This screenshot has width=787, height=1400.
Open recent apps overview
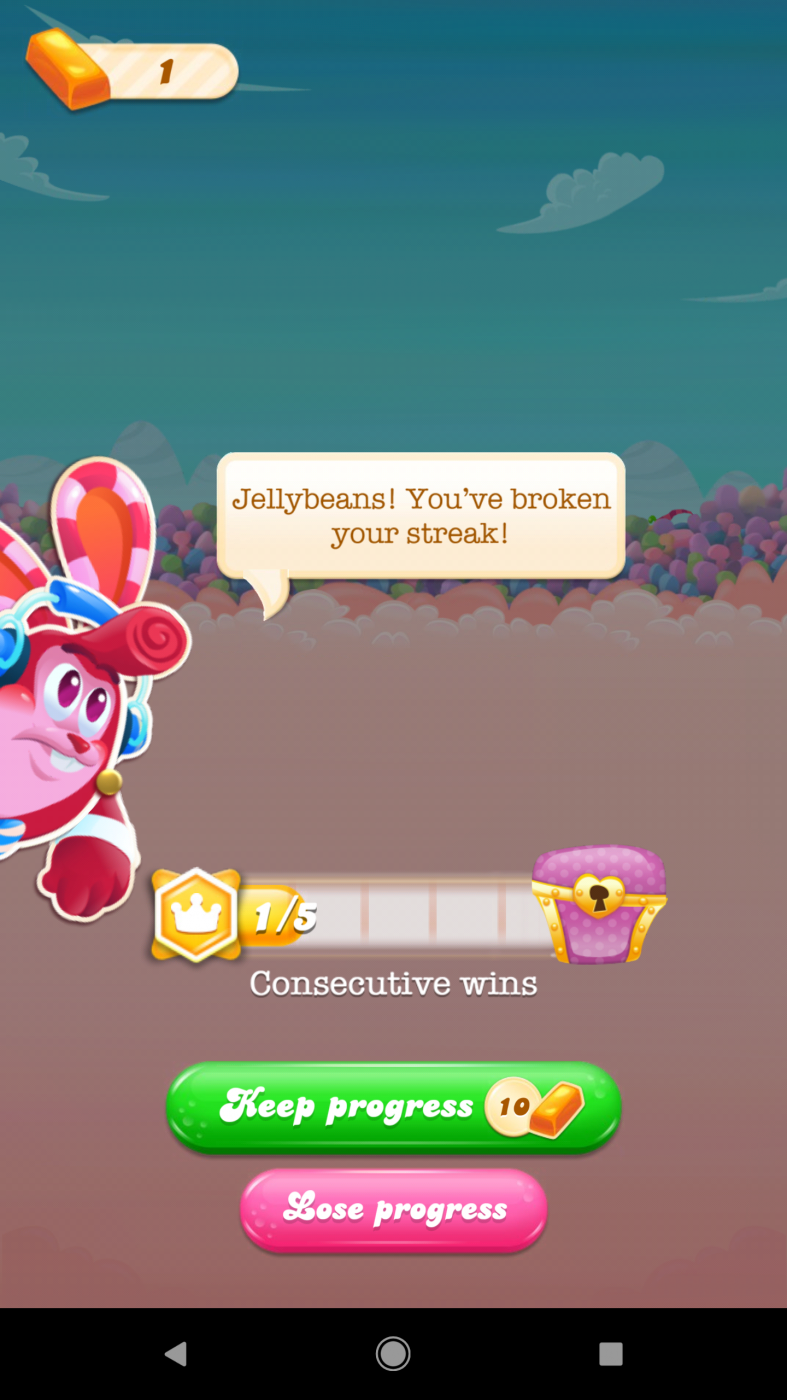(610, 1354)
